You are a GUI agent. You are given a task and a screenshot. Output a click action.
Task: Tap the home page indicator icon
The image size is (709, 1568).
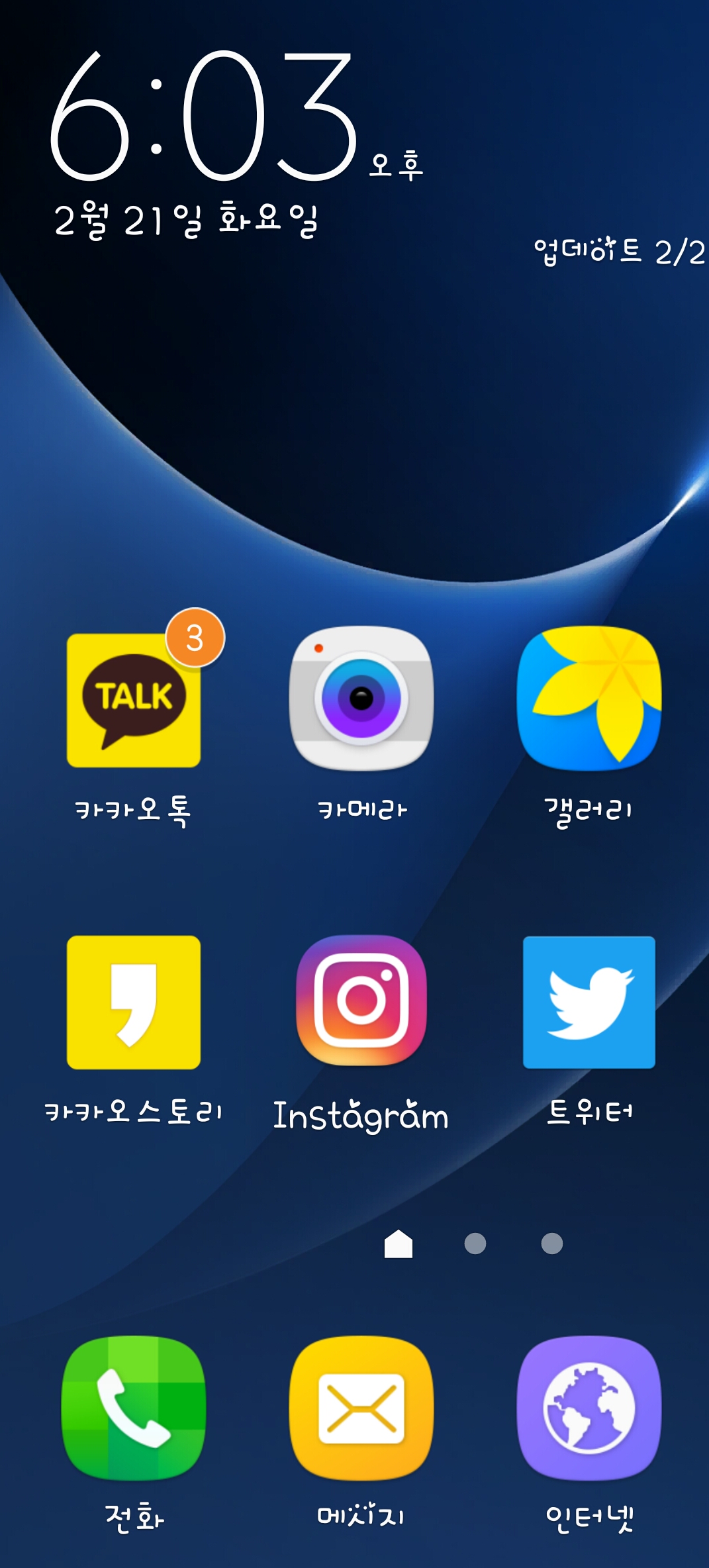(399, 1244)
